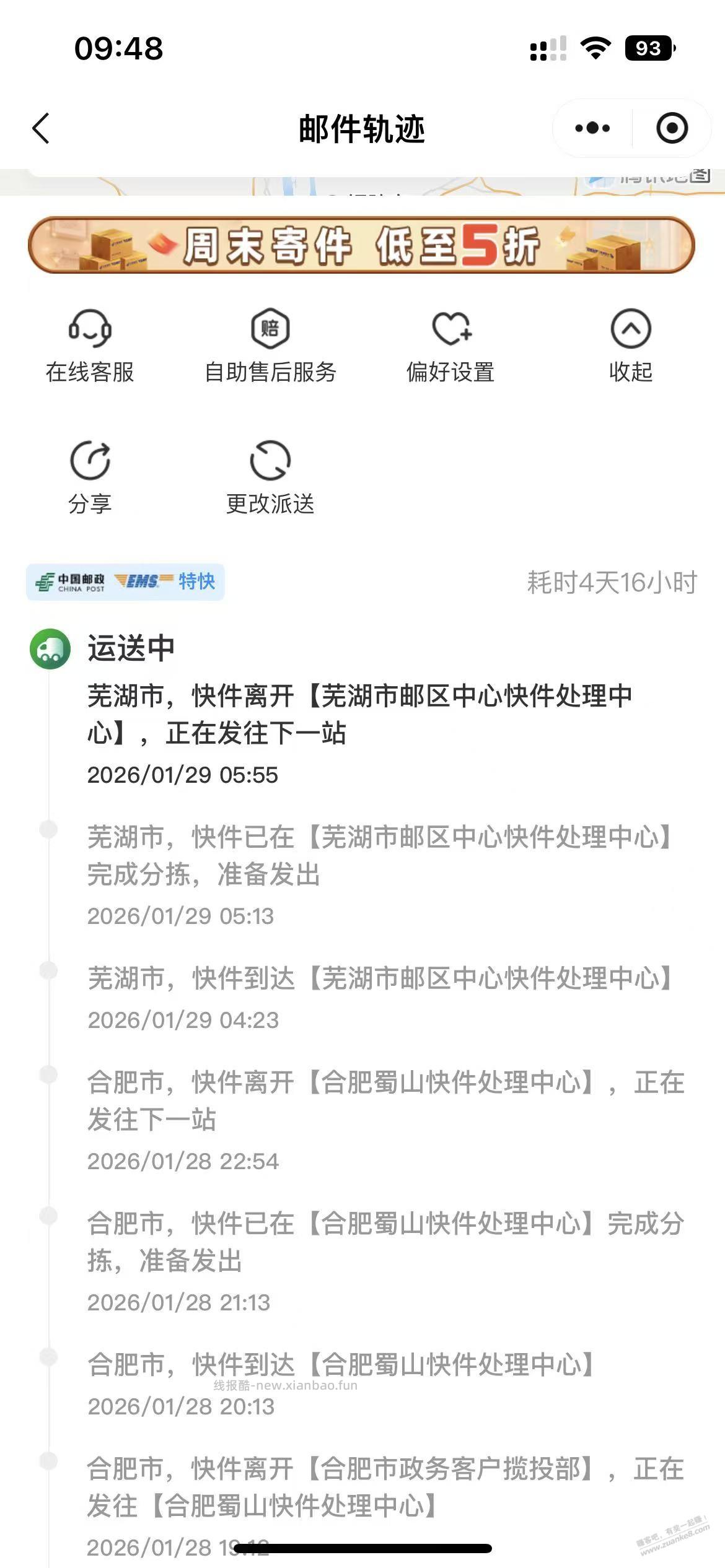Open the WeChat mini-program three-dot menu
This screenshot has width=725, height=1568.
591,128
